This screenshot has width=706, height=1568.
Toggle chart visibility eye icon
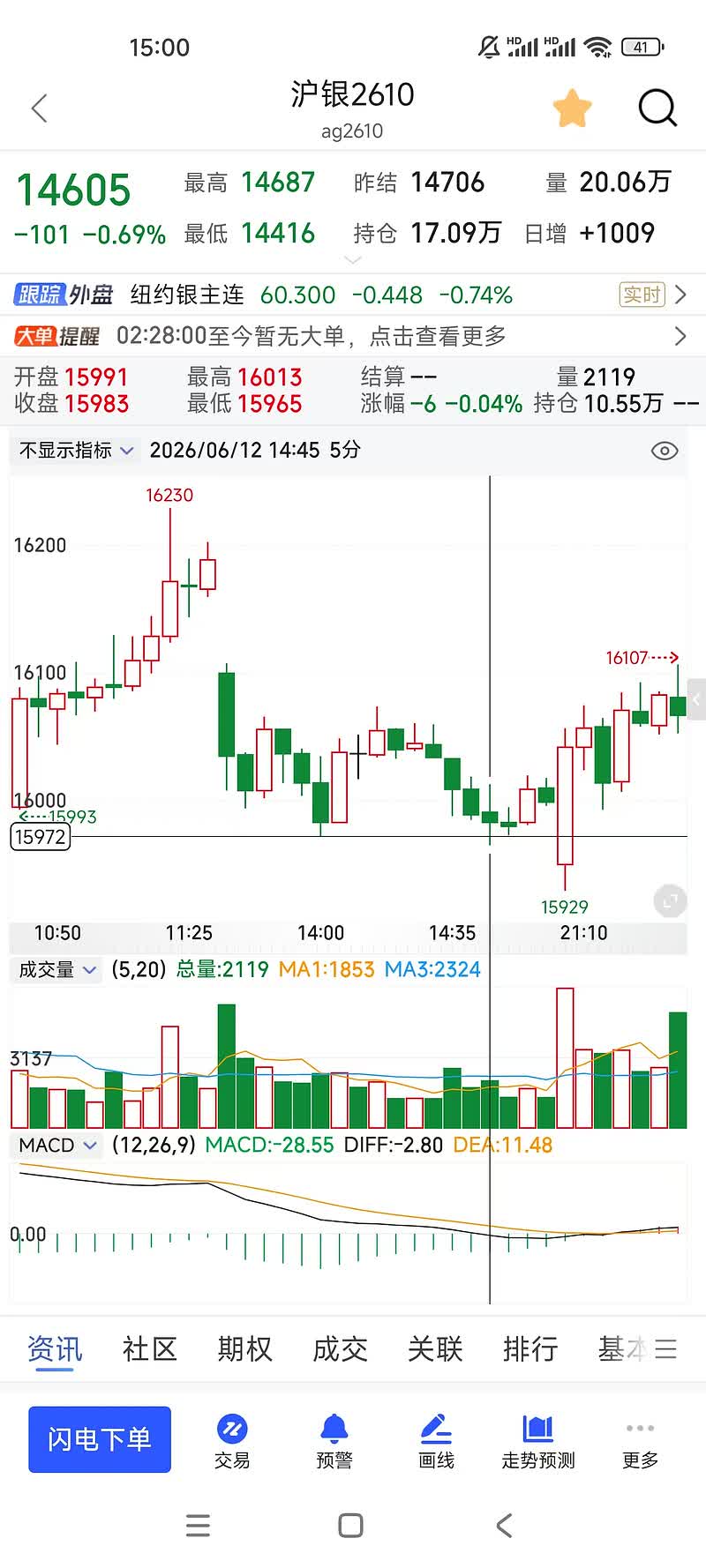[664, 451]
